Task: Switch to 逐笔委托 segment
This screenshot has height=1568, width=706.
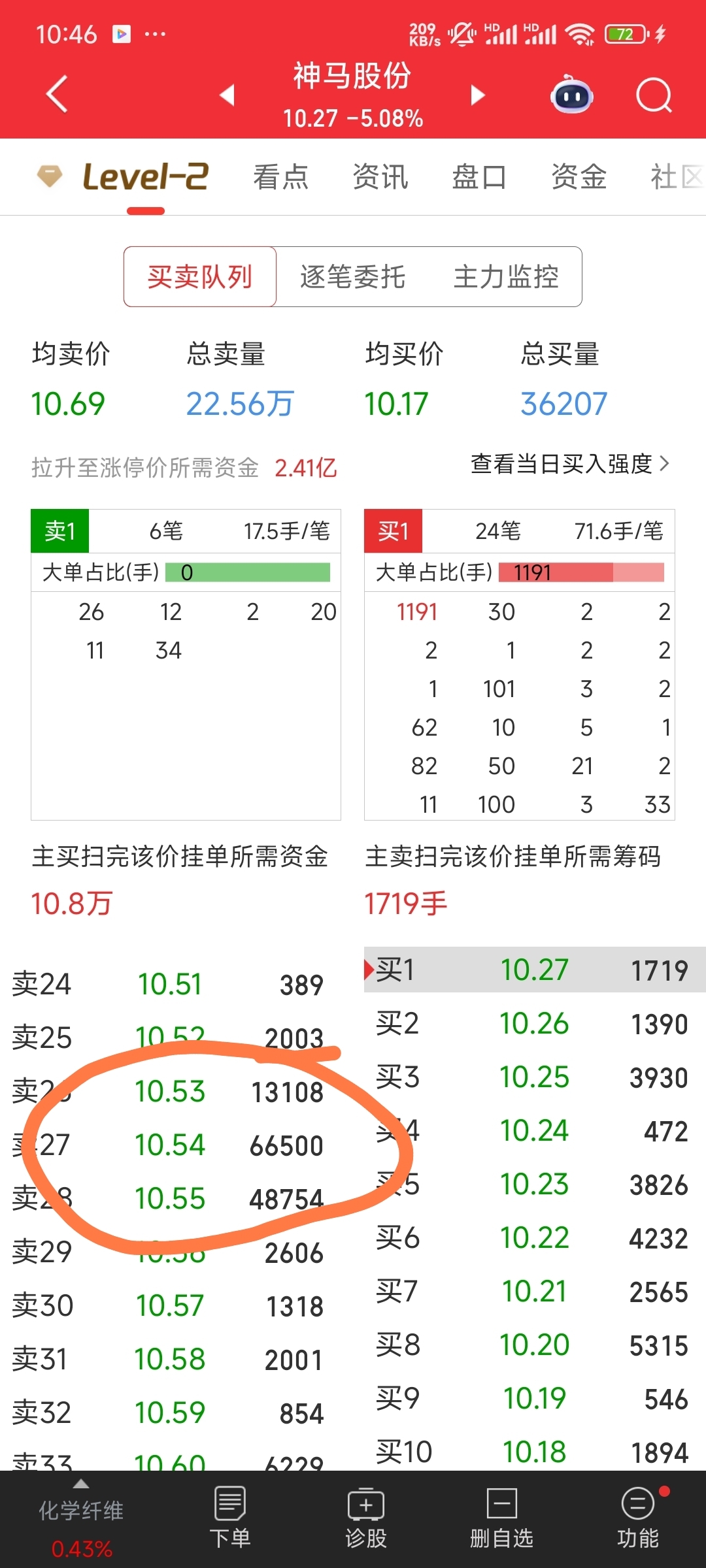Action: pos(352,277)
